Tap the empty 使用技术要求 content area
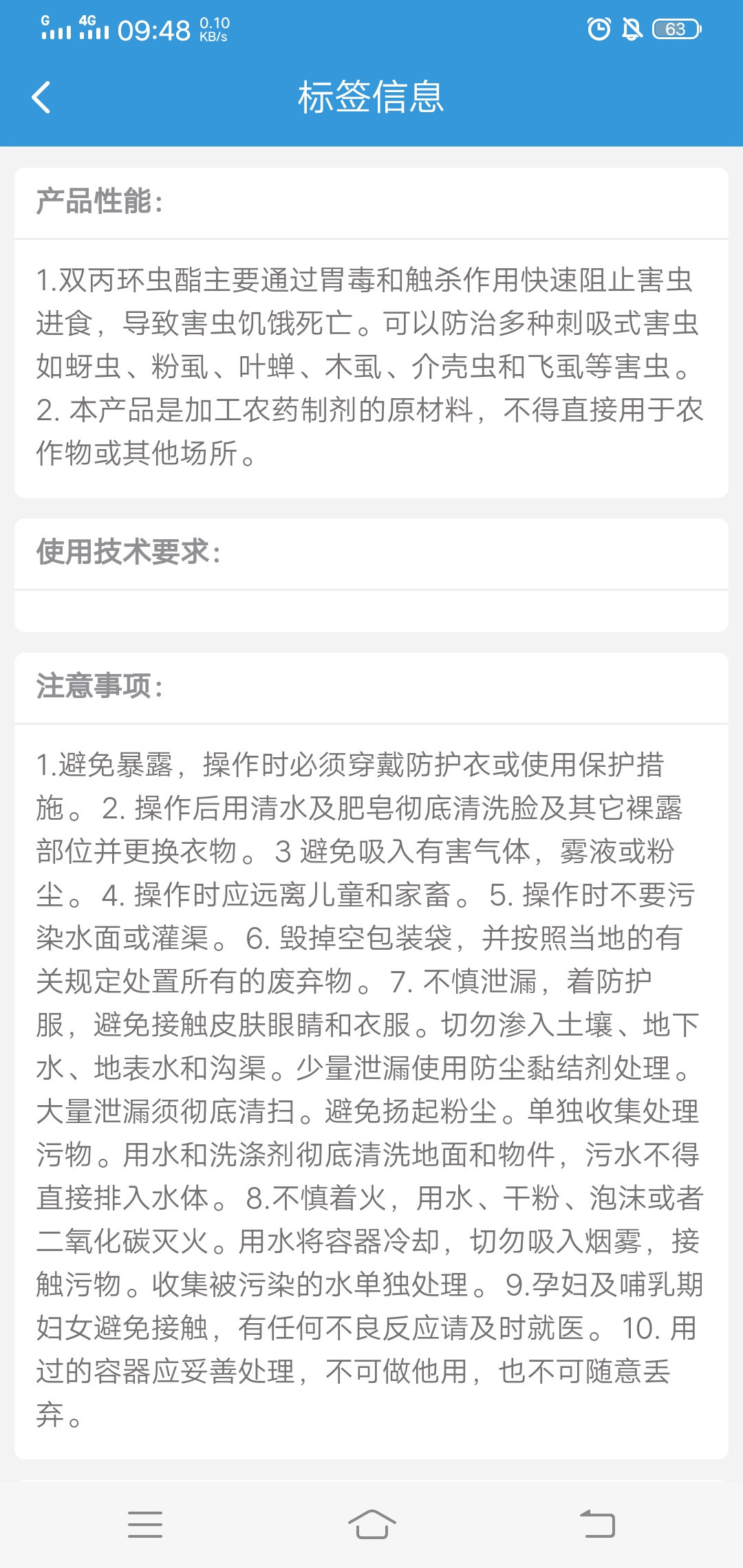The image size is (743, 1568). pos(371,609)
